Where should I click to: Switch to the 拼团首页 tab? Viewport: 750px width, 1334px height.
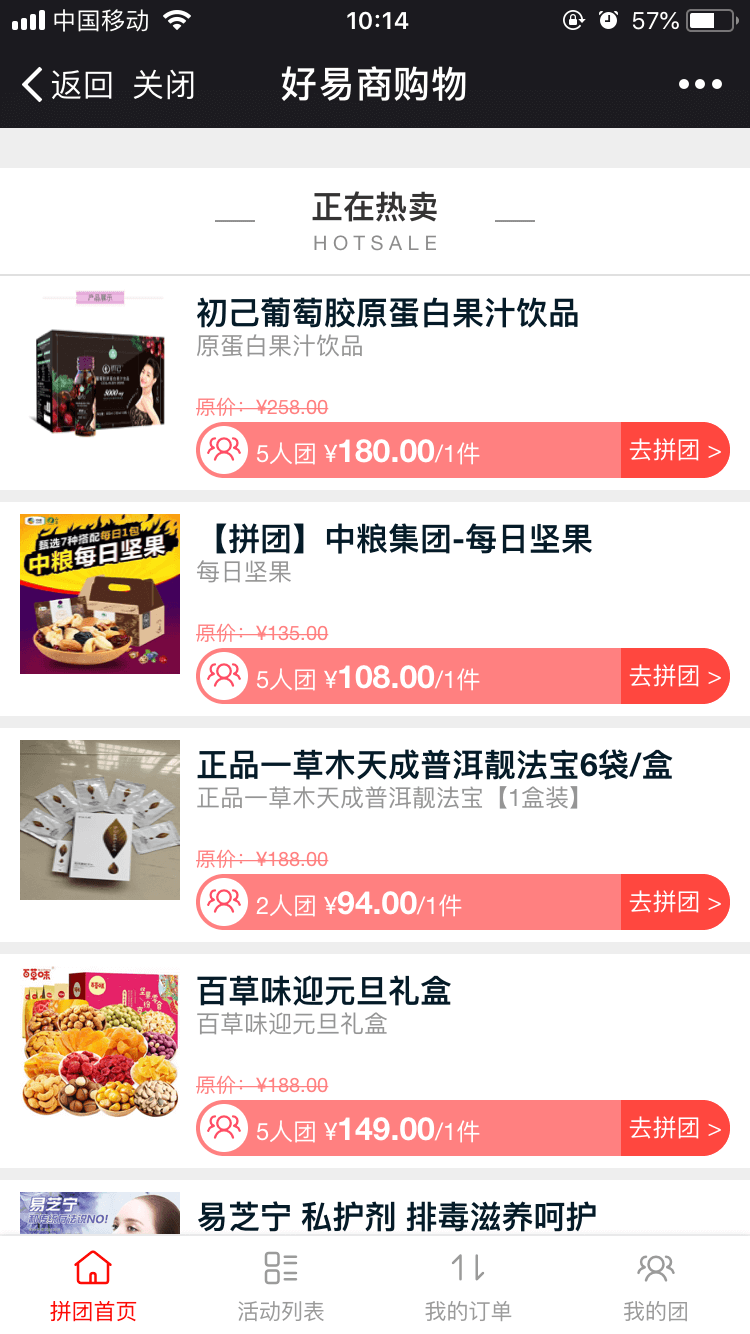tap(93, 1286)
